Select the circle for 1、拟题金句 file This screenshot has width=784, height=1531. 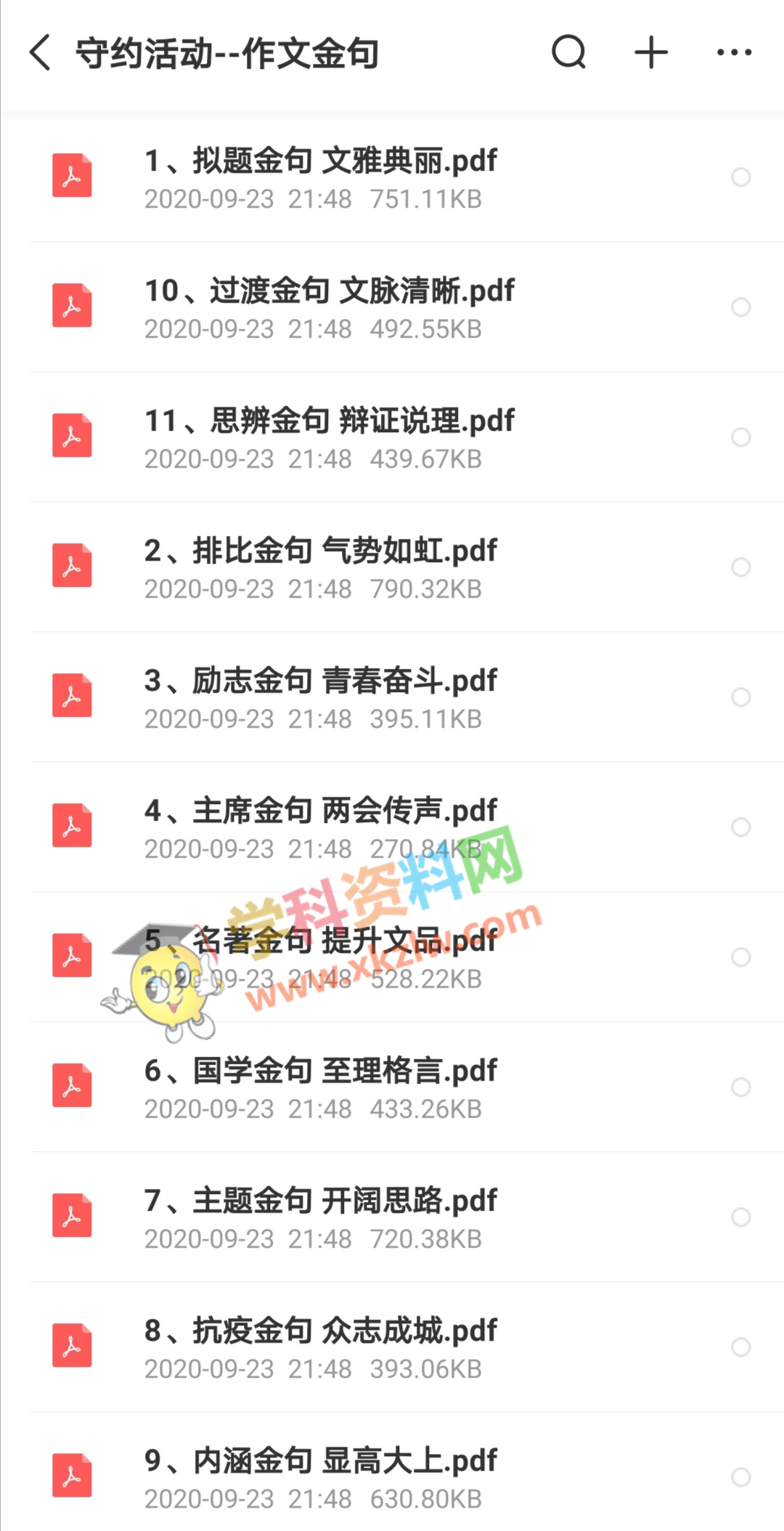click(740, 177)
